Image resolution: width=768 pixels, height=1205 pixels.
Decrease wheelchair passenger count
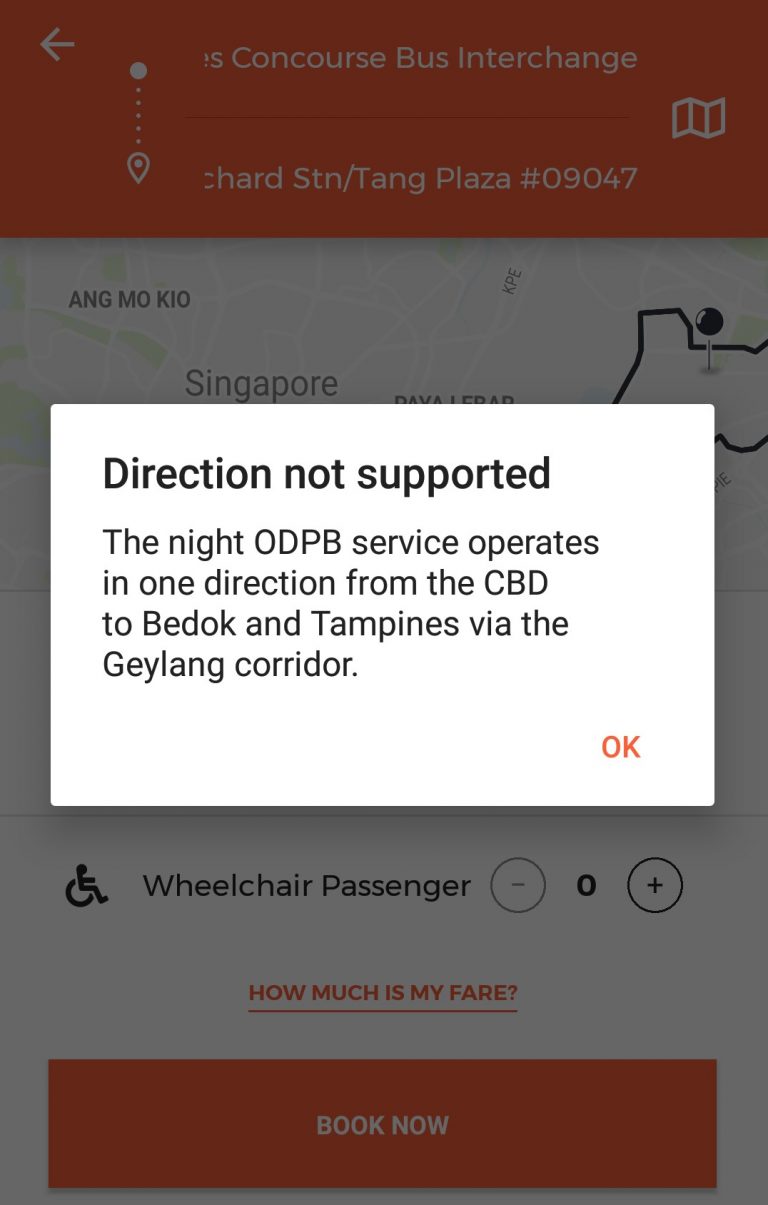point(518,885)
